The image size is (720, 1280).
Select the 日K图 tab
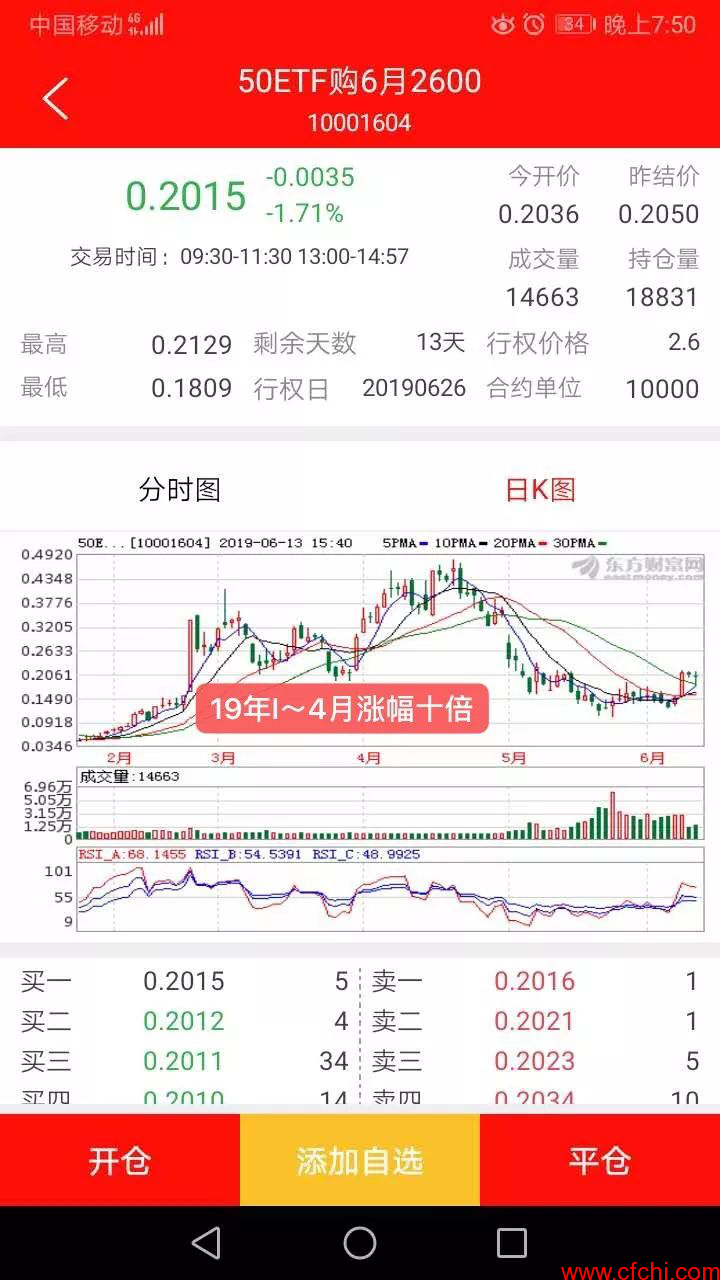click(540, 489)
